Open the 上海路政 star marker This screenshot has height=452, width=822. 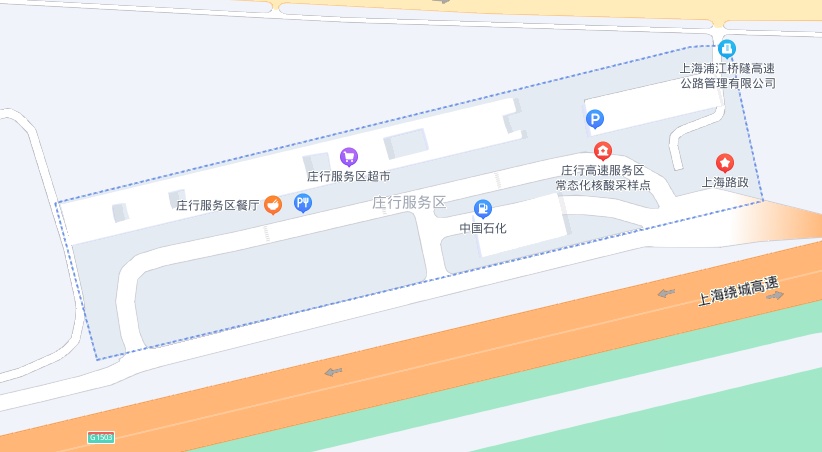coord(724,162)
